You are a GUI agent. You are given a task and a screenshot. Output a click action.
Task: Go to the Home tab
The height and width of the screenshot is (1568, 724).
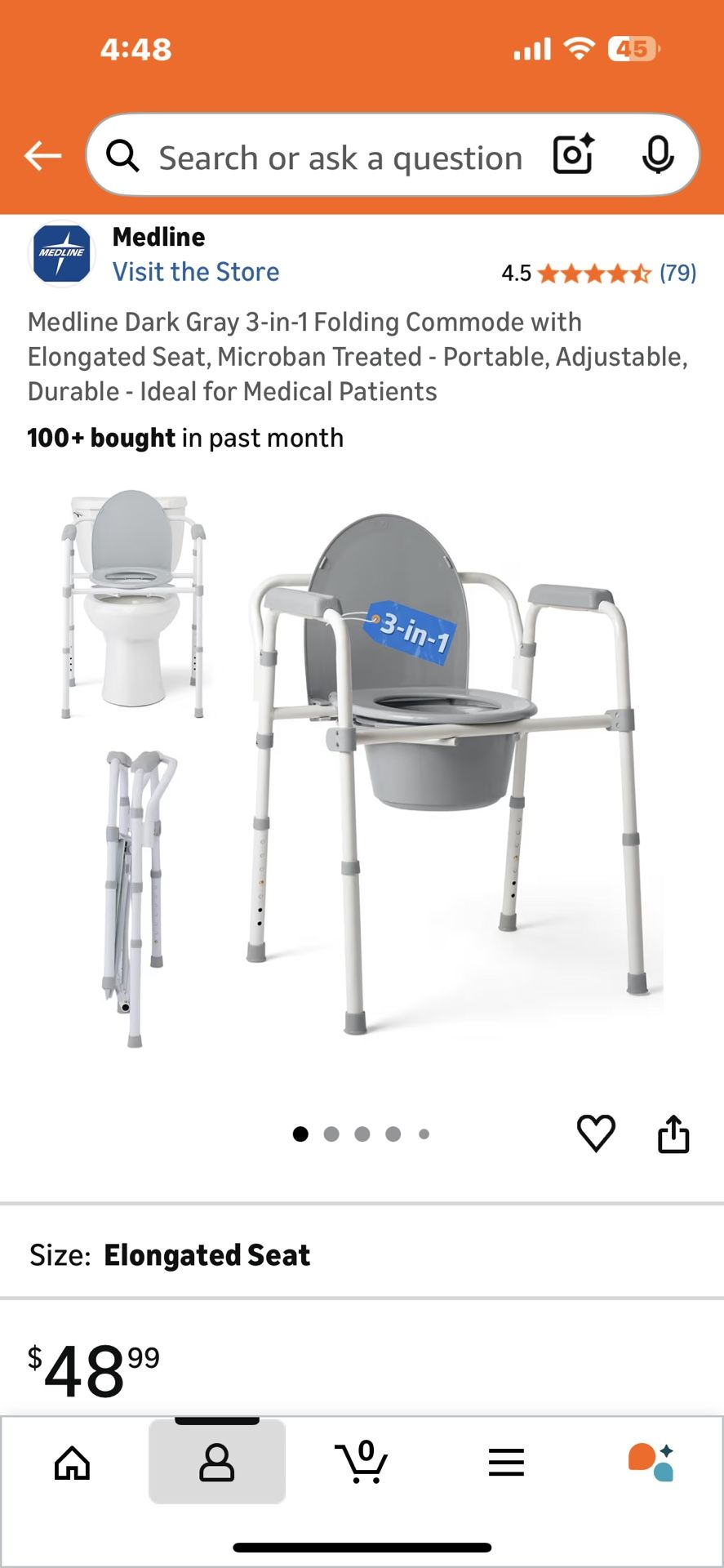72,1463
